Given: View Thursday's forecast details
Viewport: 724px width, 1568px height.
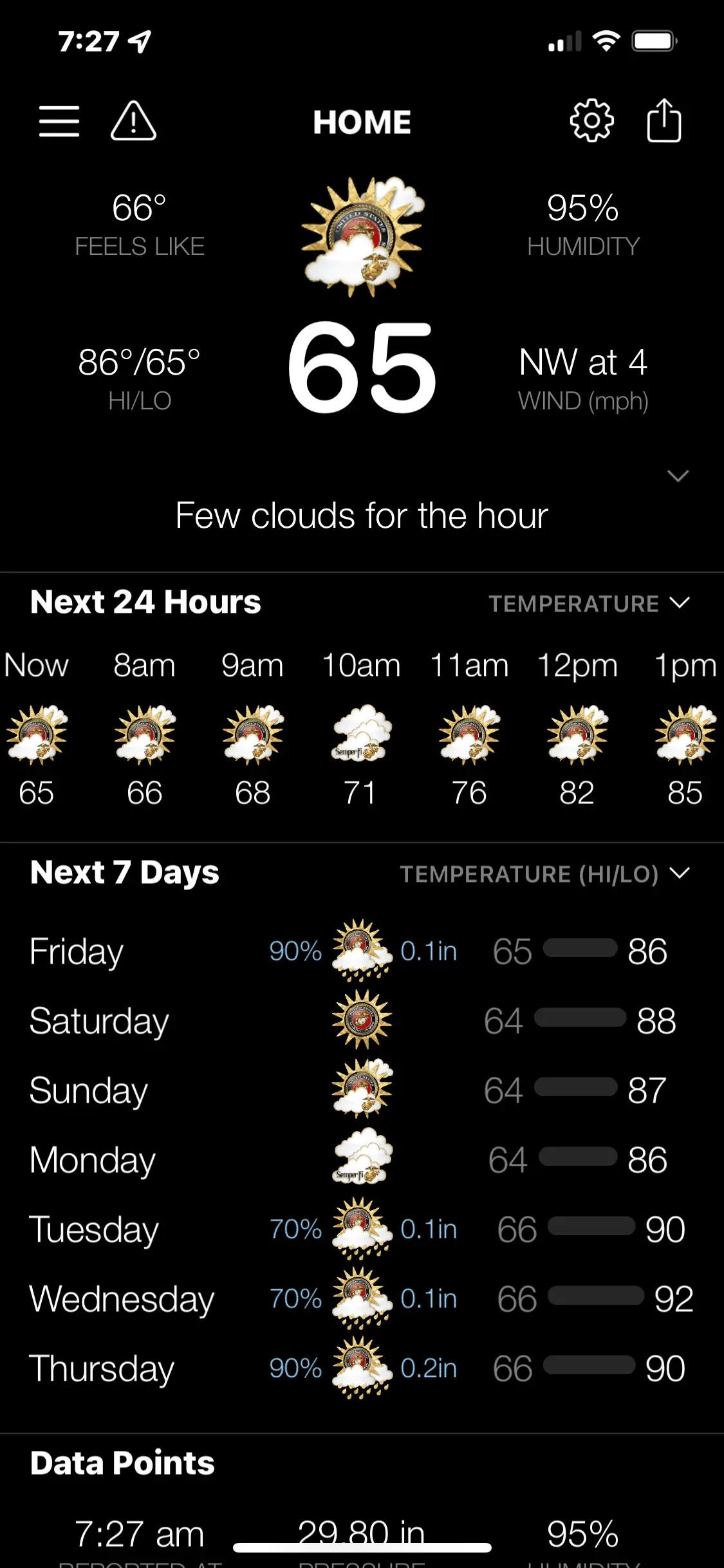Looking at the screenshot, I should click(360, 1368).
